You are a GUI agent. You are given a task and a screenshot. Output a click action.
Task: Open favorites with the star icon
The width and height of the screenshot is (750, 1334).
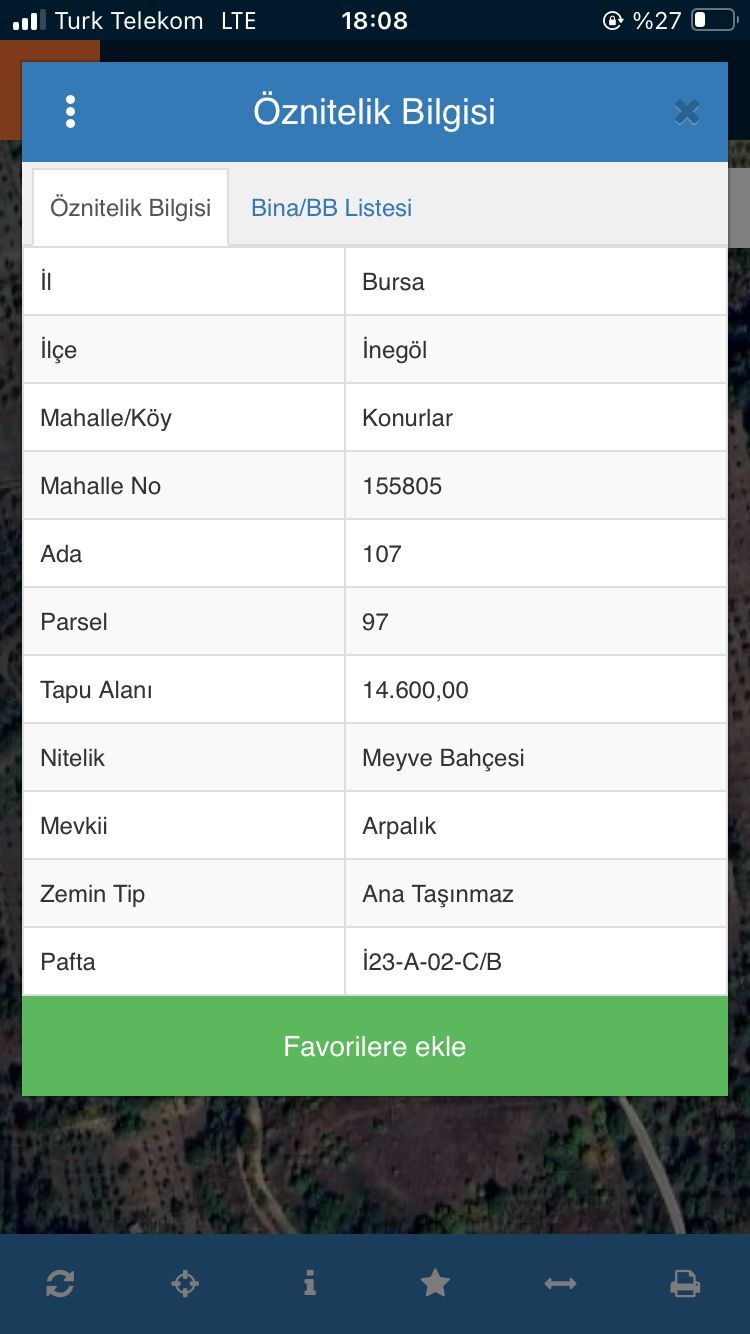coord(435,1283)
